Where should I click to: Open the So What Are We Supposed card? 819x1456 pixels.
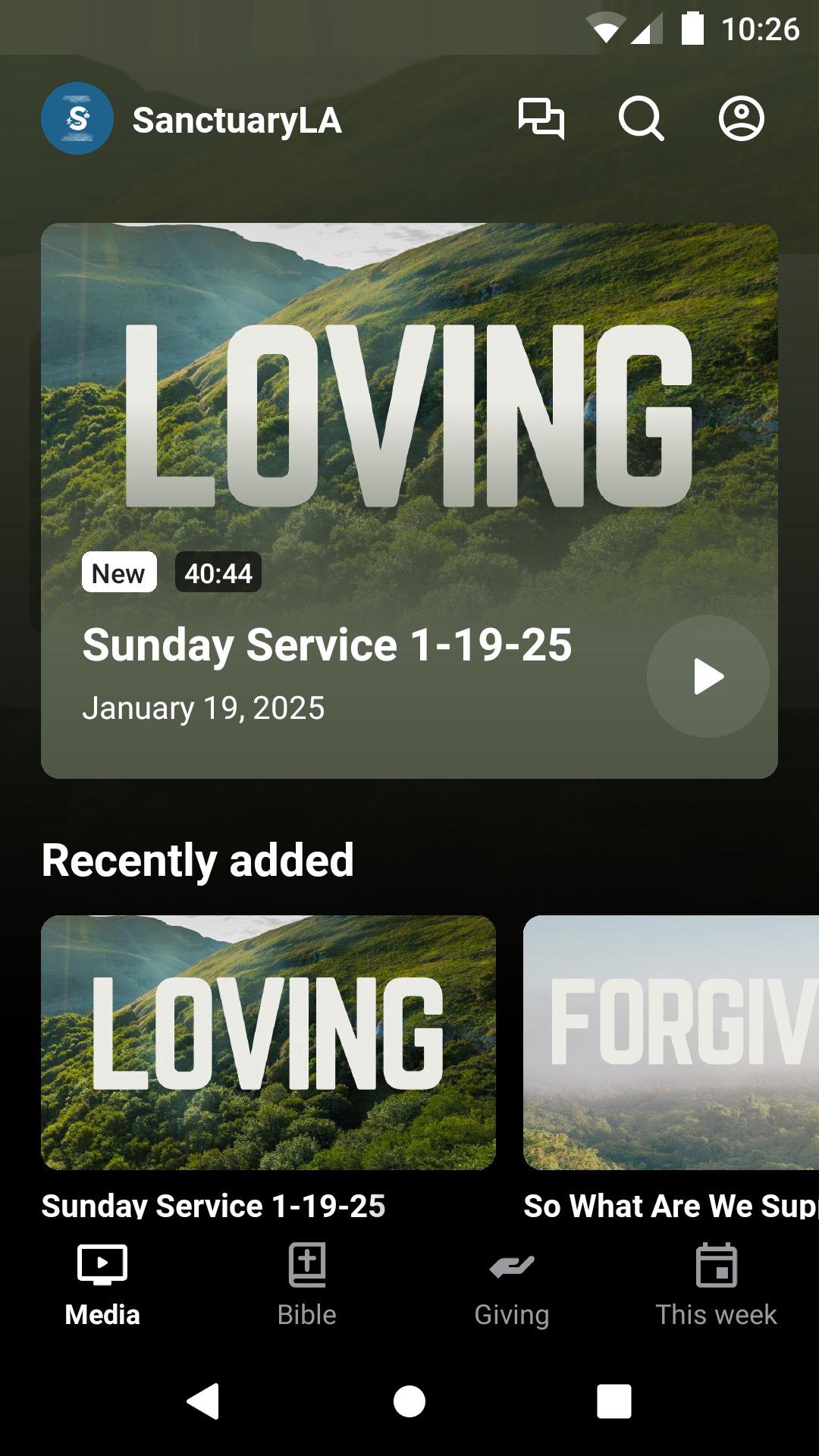coord(670,1062)
